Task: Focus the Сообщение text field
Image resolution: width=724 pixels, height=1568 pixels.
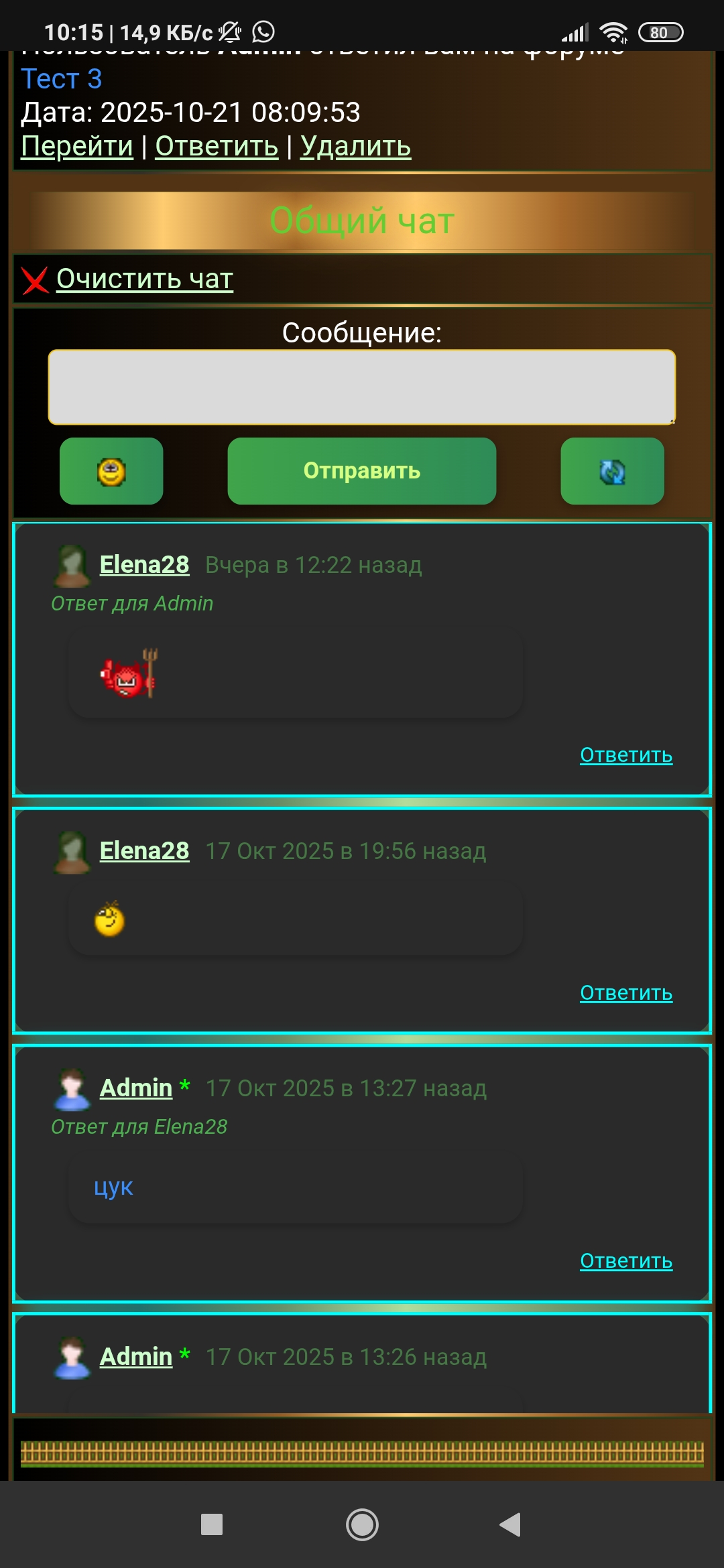Action: [361, 387]
